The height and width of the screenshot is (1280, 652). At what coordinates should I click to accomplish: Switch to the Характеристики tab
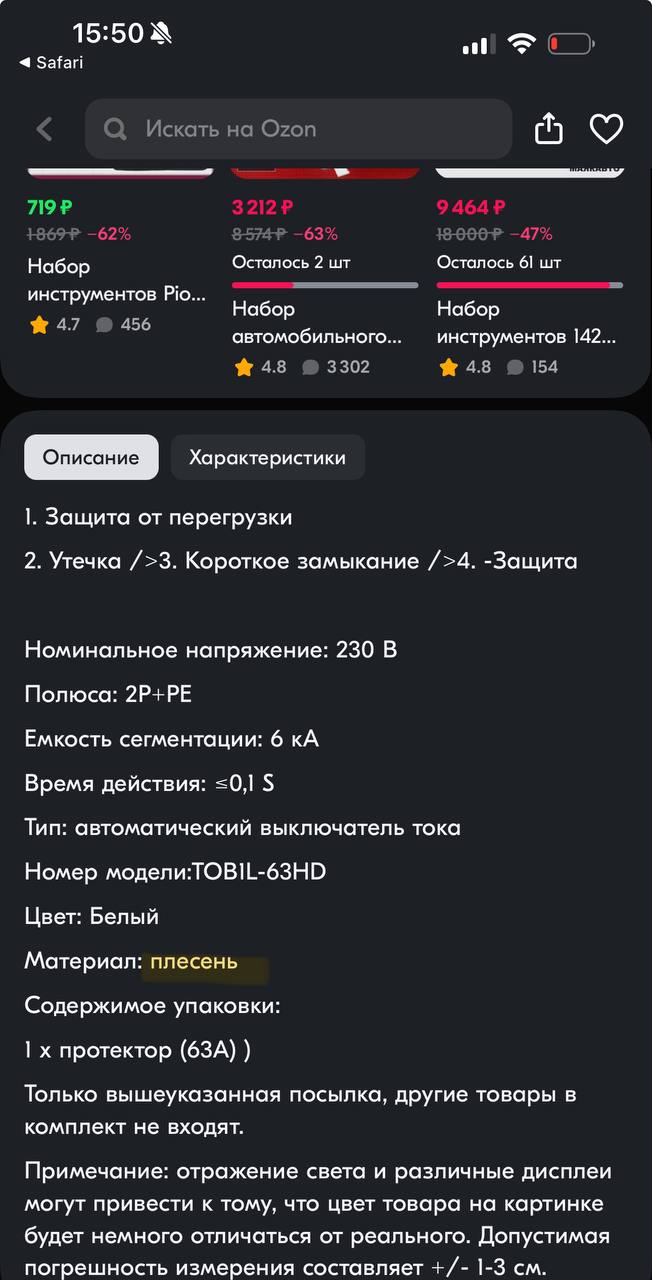(x=267, y=457)
